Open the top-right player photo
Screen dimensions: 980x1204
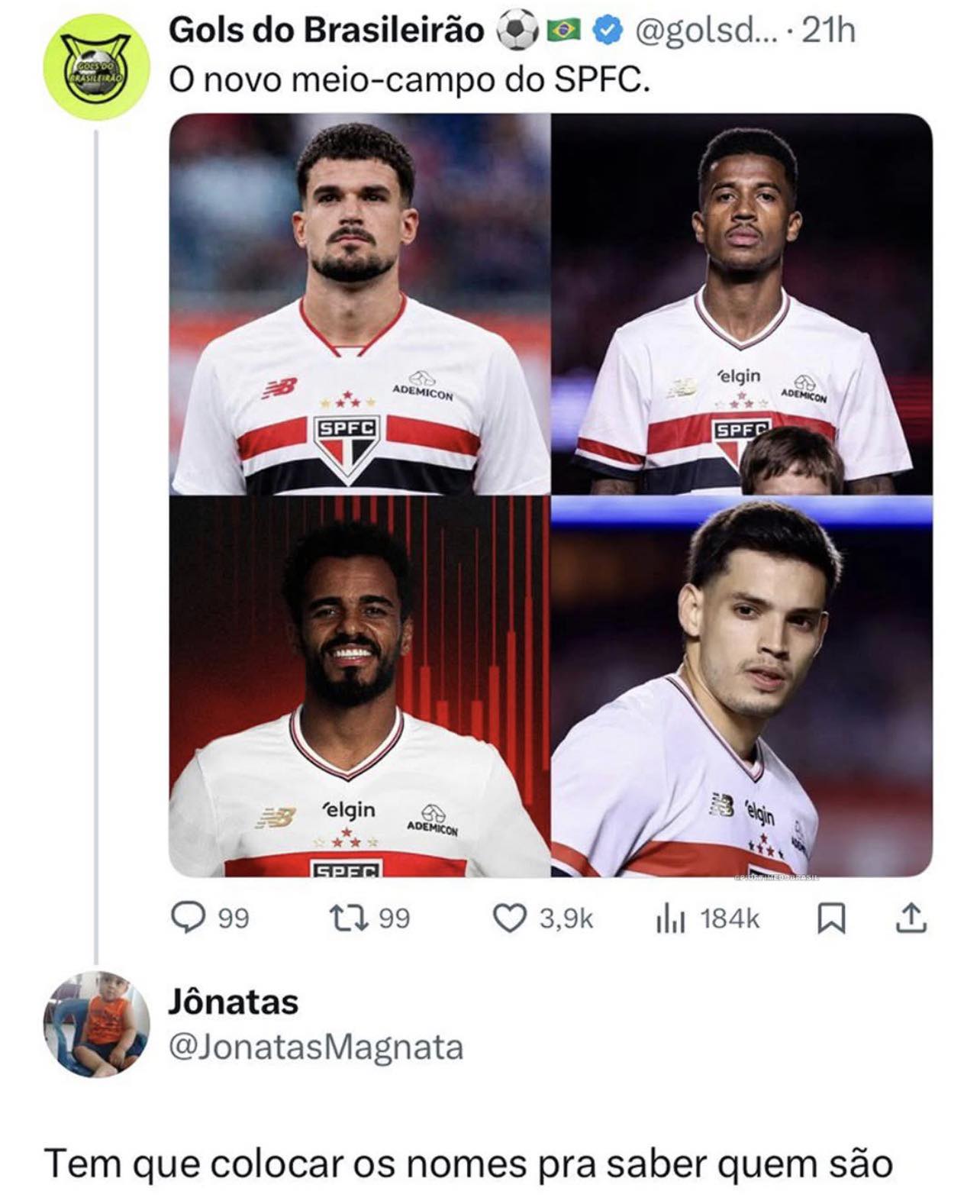(x=742, y=304)
